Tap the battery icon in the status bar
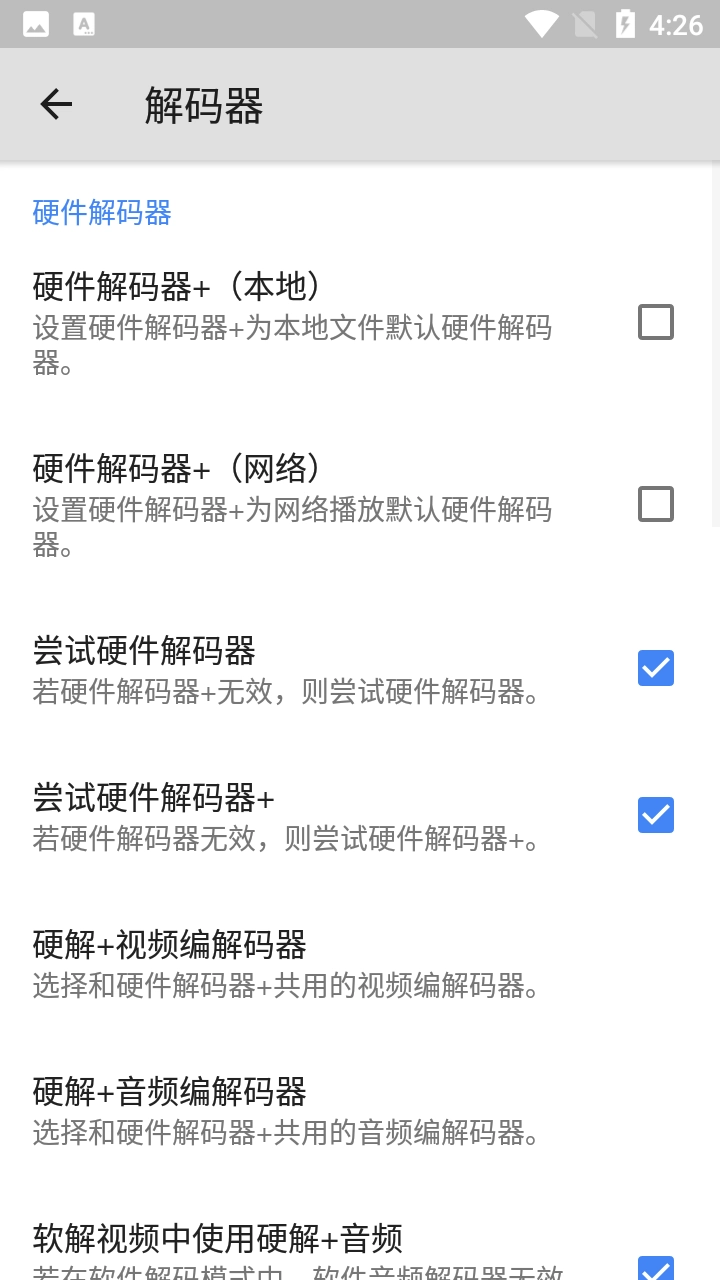Viewport: 720px width, 1280px height. tap(627, 23)
